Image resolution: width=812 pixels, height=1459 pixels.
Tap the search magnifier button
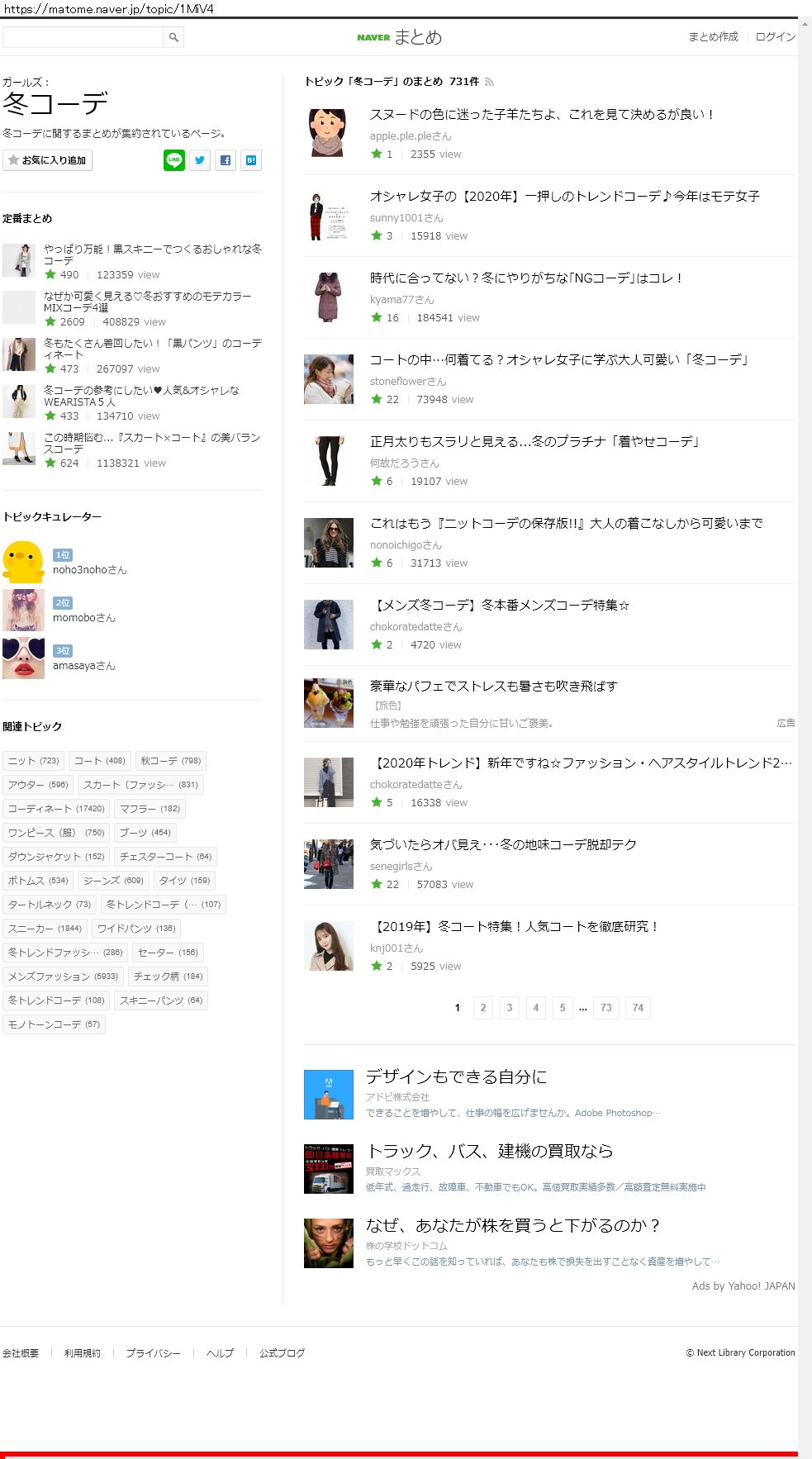pos(173,37)
